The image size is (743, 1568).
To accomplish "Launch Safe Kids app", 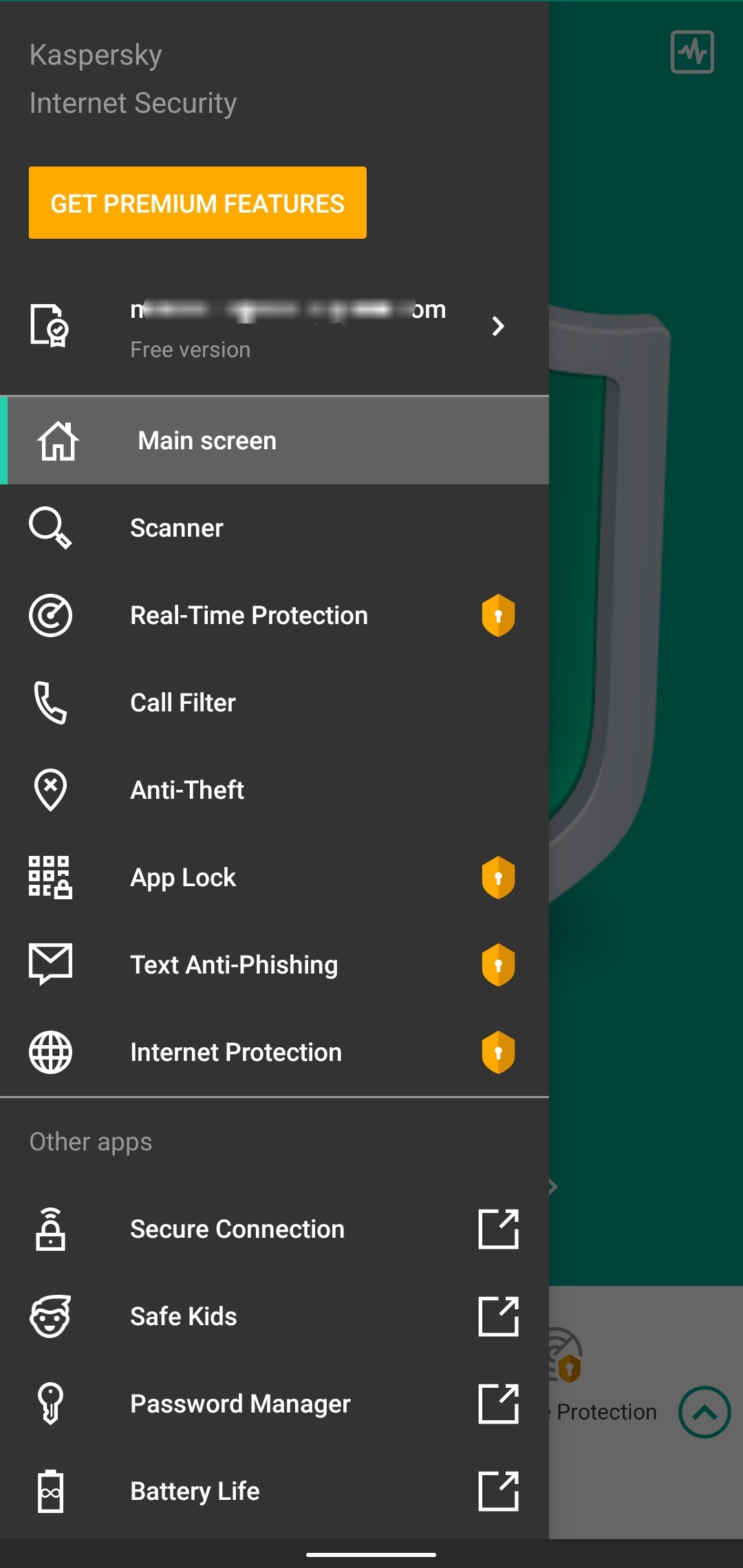I will [274, 1316].
